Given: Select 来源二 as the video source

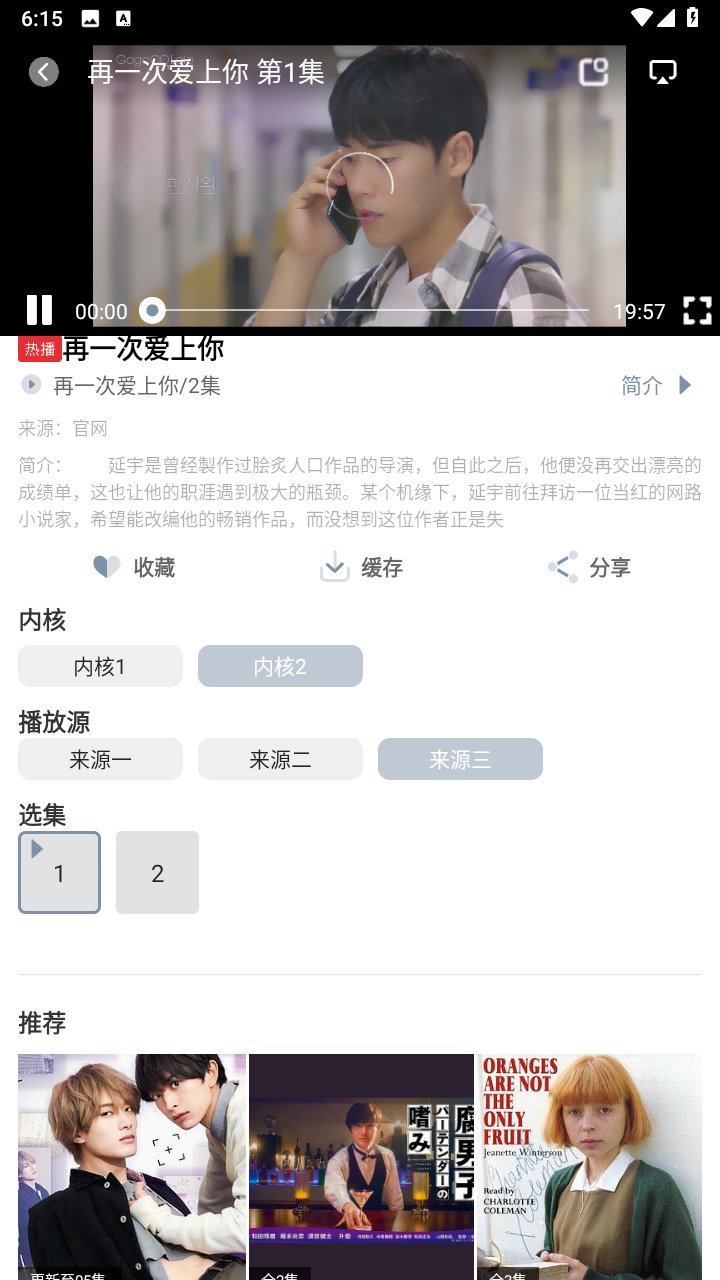Looking at the screenshot, I should [x=280, y=758].
